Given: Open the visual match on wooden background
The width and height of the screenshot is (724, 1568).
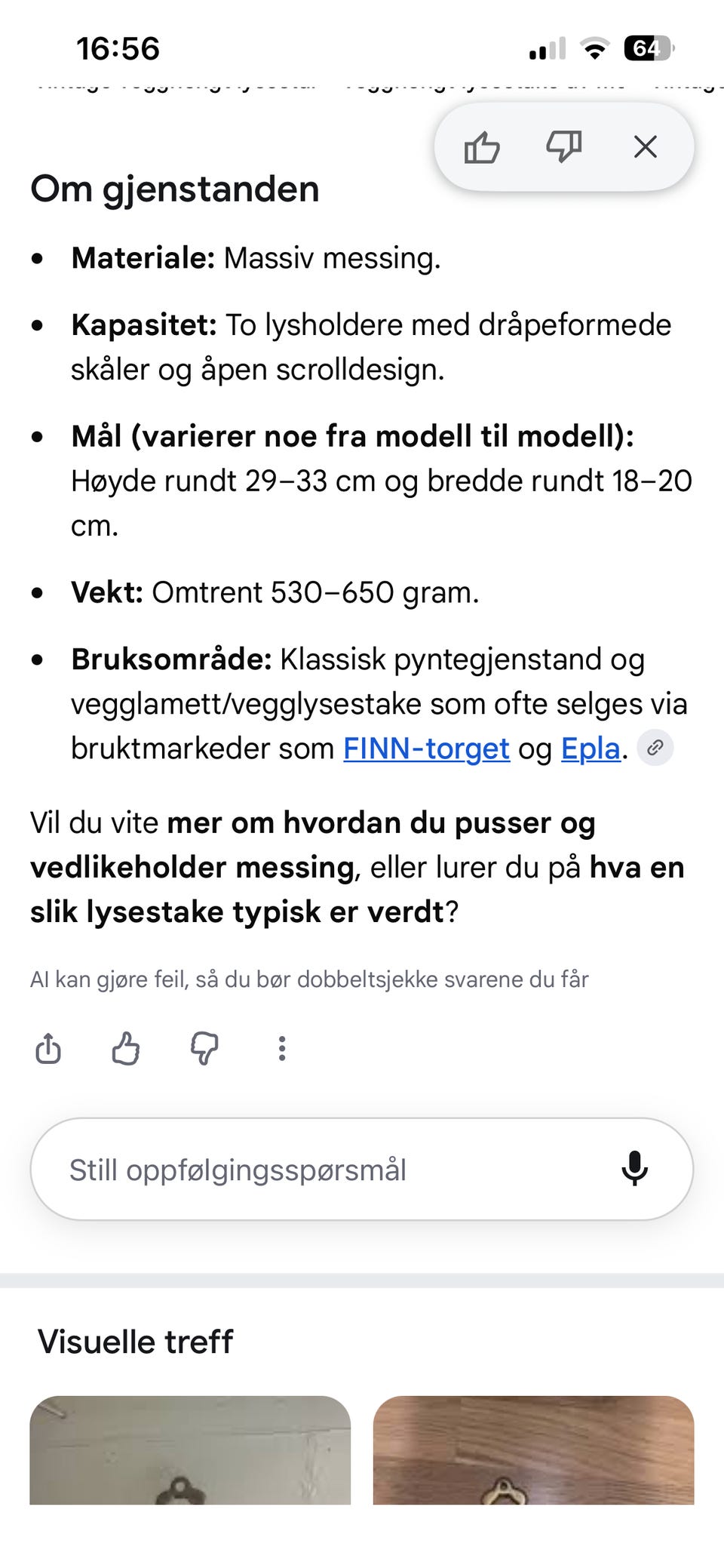Looking at the screenshot, I should click(x=534, y=1450).
